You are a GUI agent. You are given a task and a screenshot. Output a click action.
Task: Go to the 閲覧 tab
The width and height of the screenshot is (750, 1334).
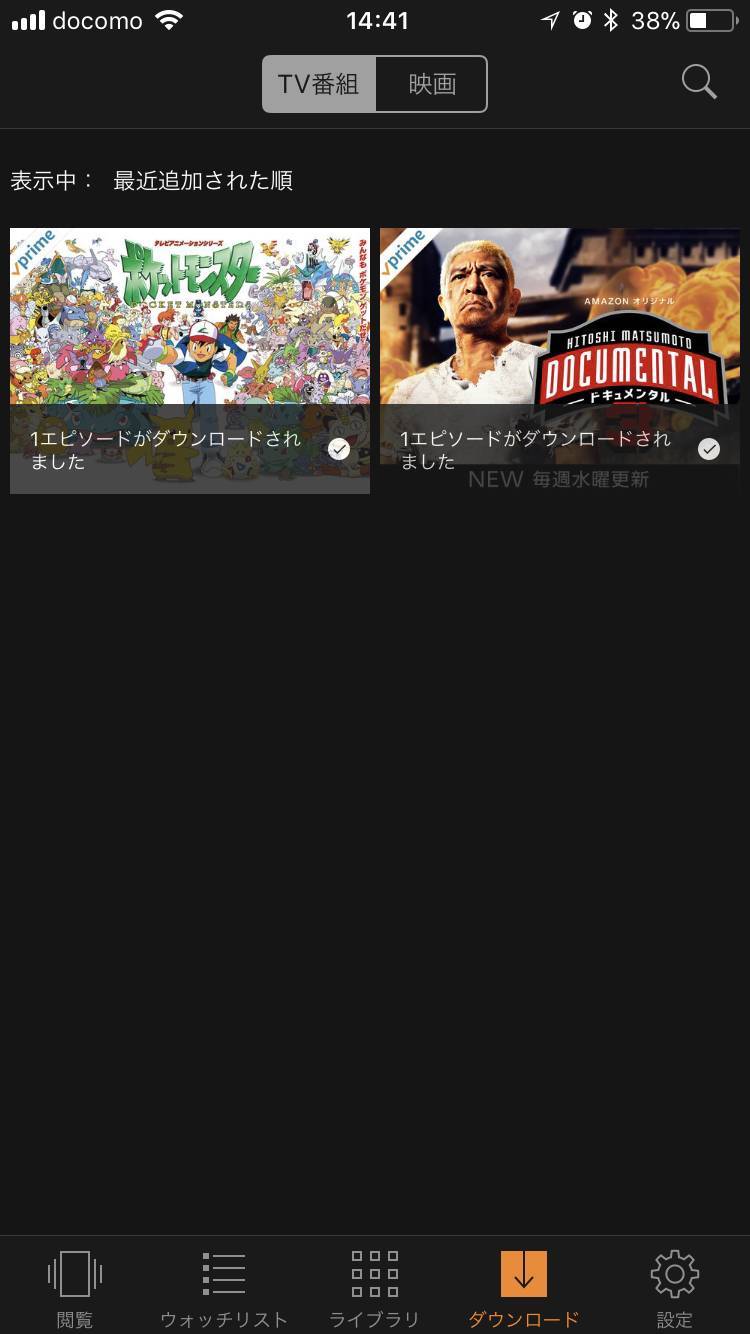point(75,1287)
